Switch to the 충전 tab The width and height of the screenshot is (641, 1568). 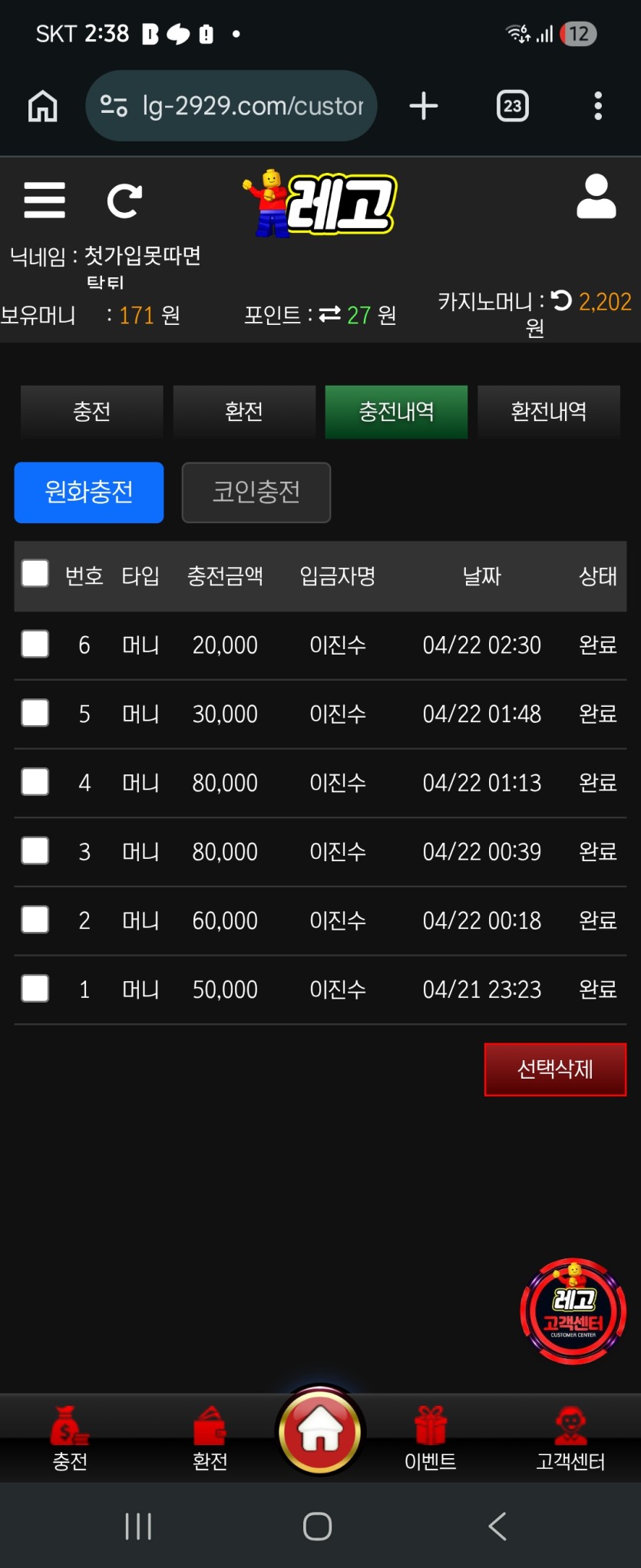(x=92, y=412)
